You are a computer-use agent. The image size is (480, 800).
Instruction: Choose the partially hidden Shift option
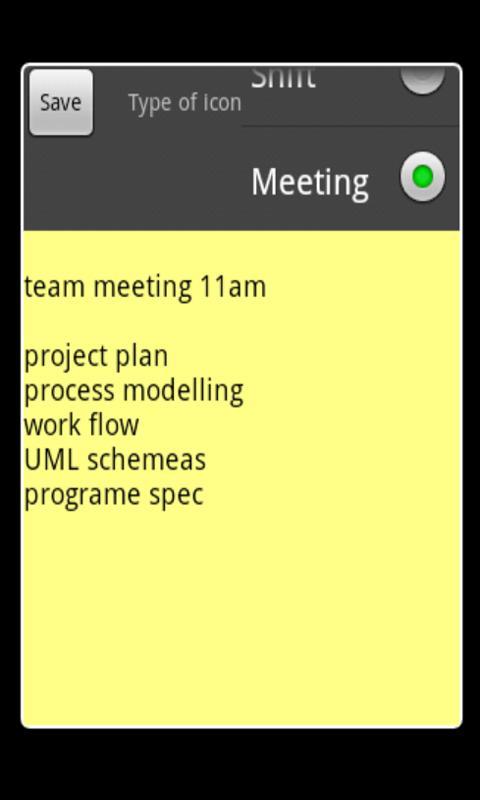pos(350,96)
